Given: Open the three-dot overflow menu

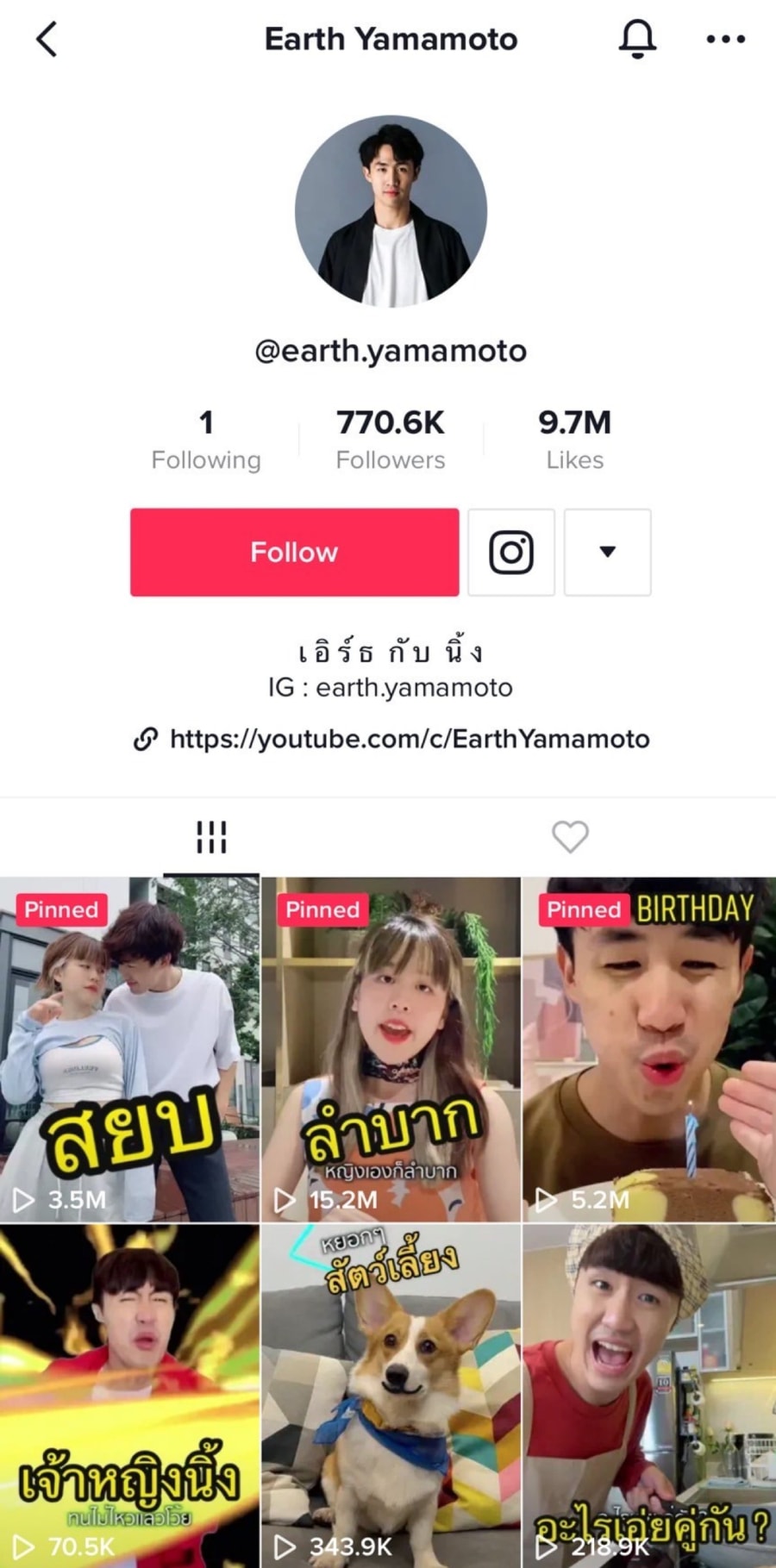Looking at the screenshot, I should pos(725,39).
